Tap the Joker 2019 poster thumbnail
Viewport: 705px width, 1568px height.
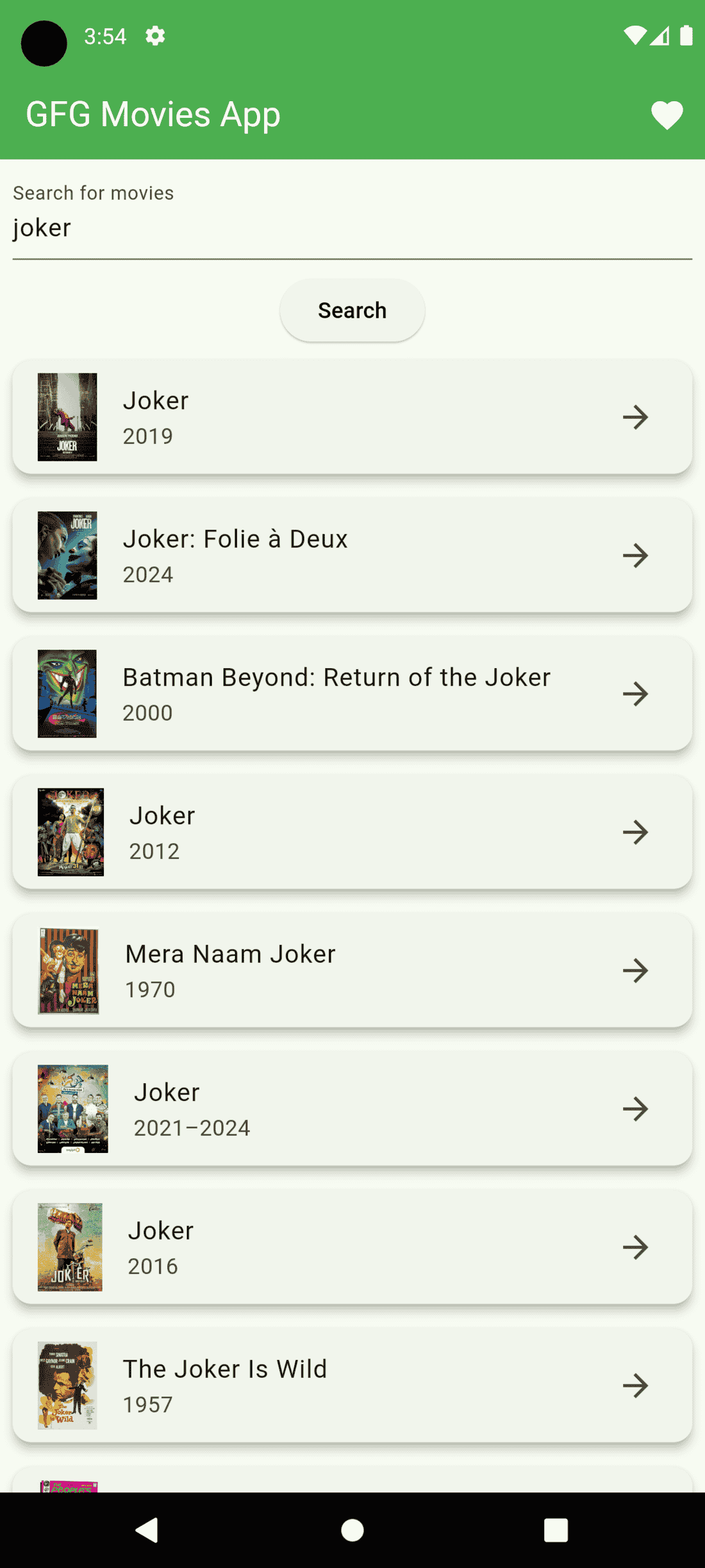[x=67, y=416]
